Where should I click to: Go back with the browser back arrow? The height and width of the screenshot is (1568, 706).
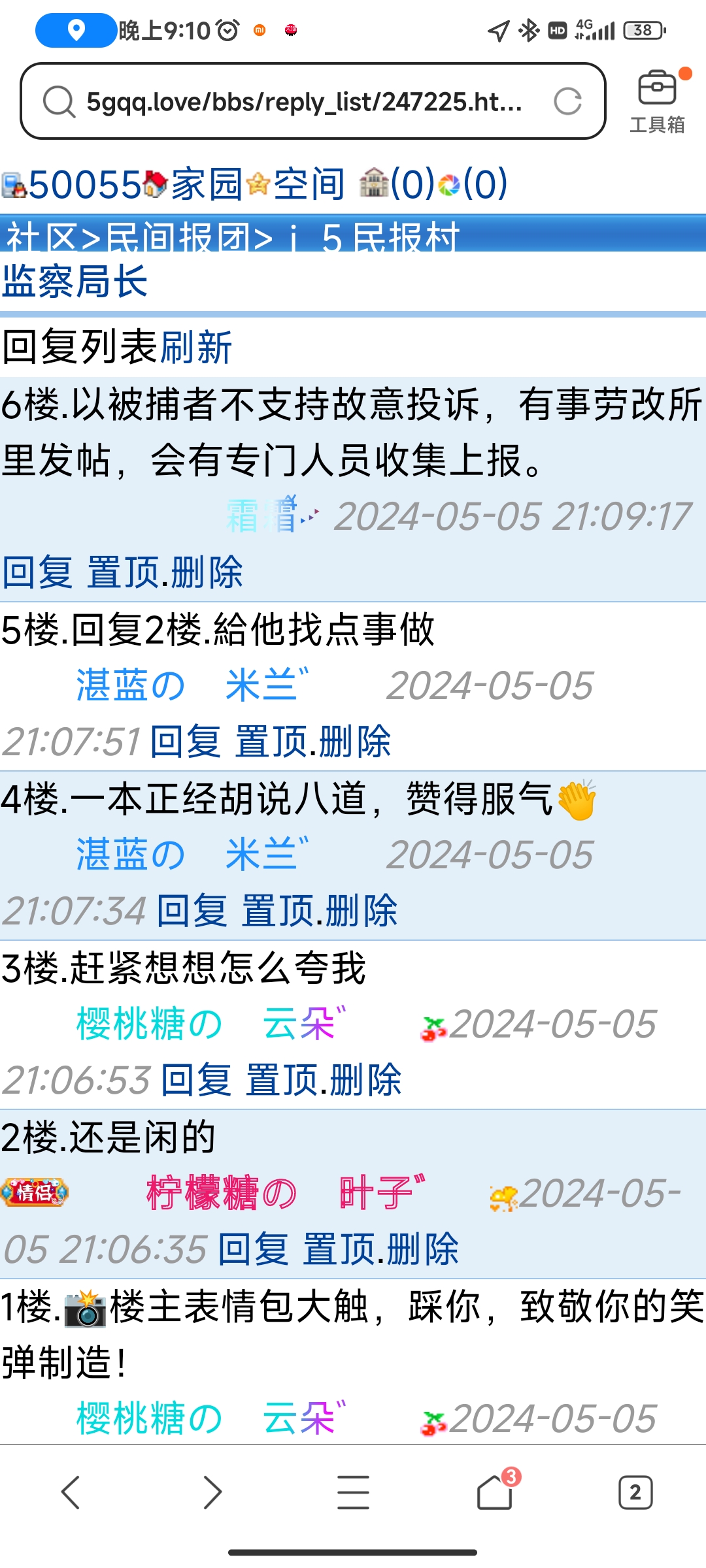pos(71,1493)
